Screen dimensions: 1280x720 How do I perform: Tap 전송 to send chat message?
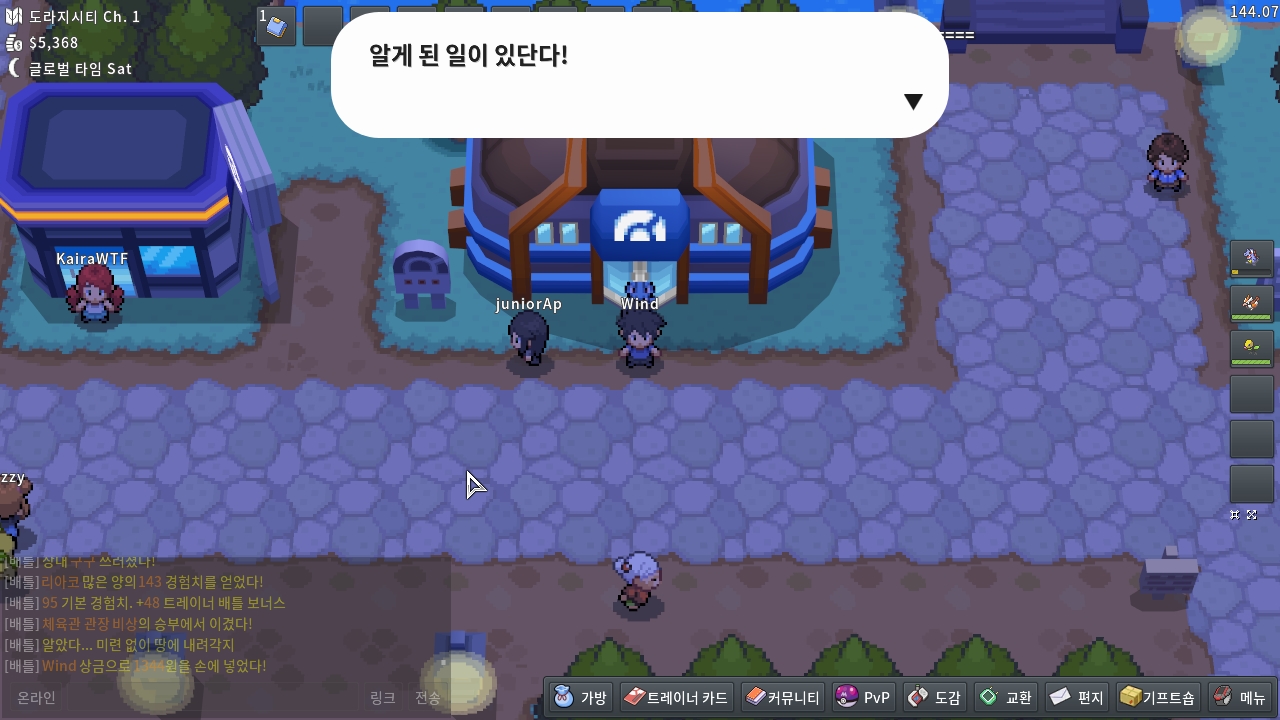click(x=427, y=698)
